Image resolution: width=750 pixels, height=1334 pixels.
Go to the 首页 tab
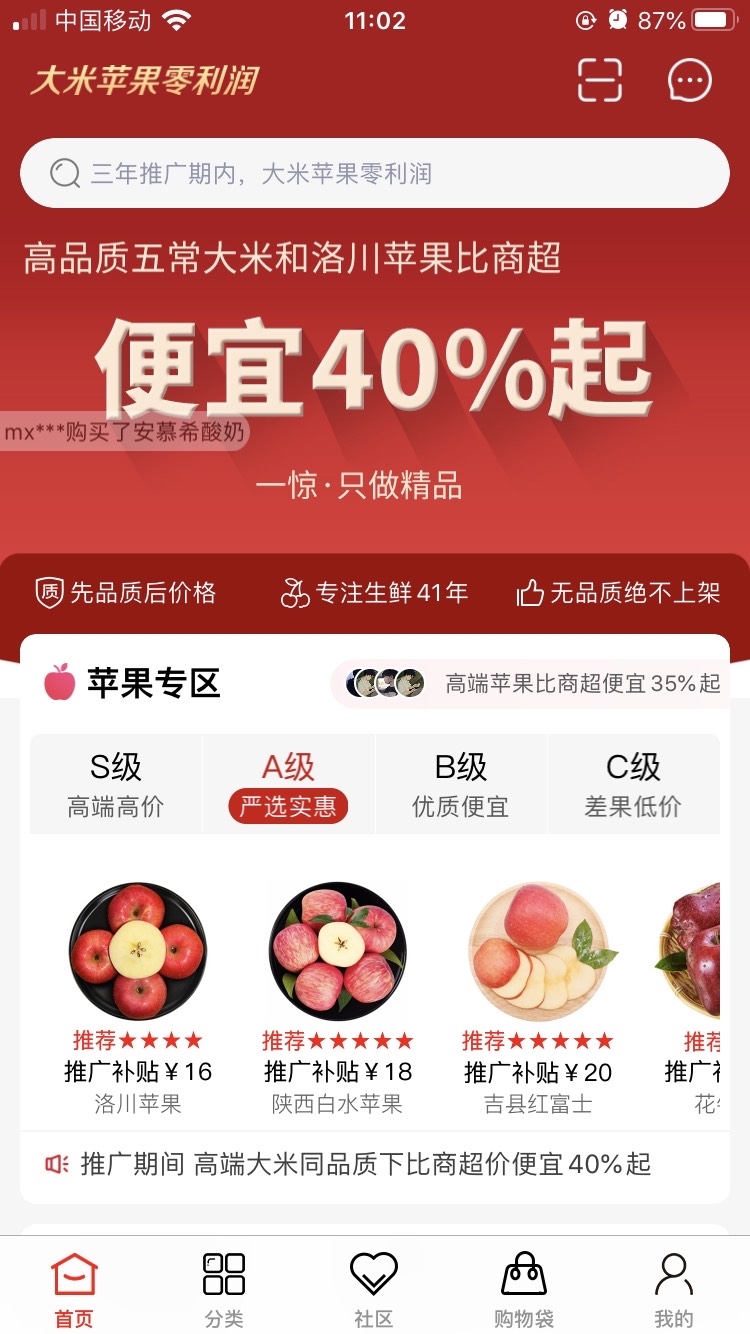[x=75, y=1288]
